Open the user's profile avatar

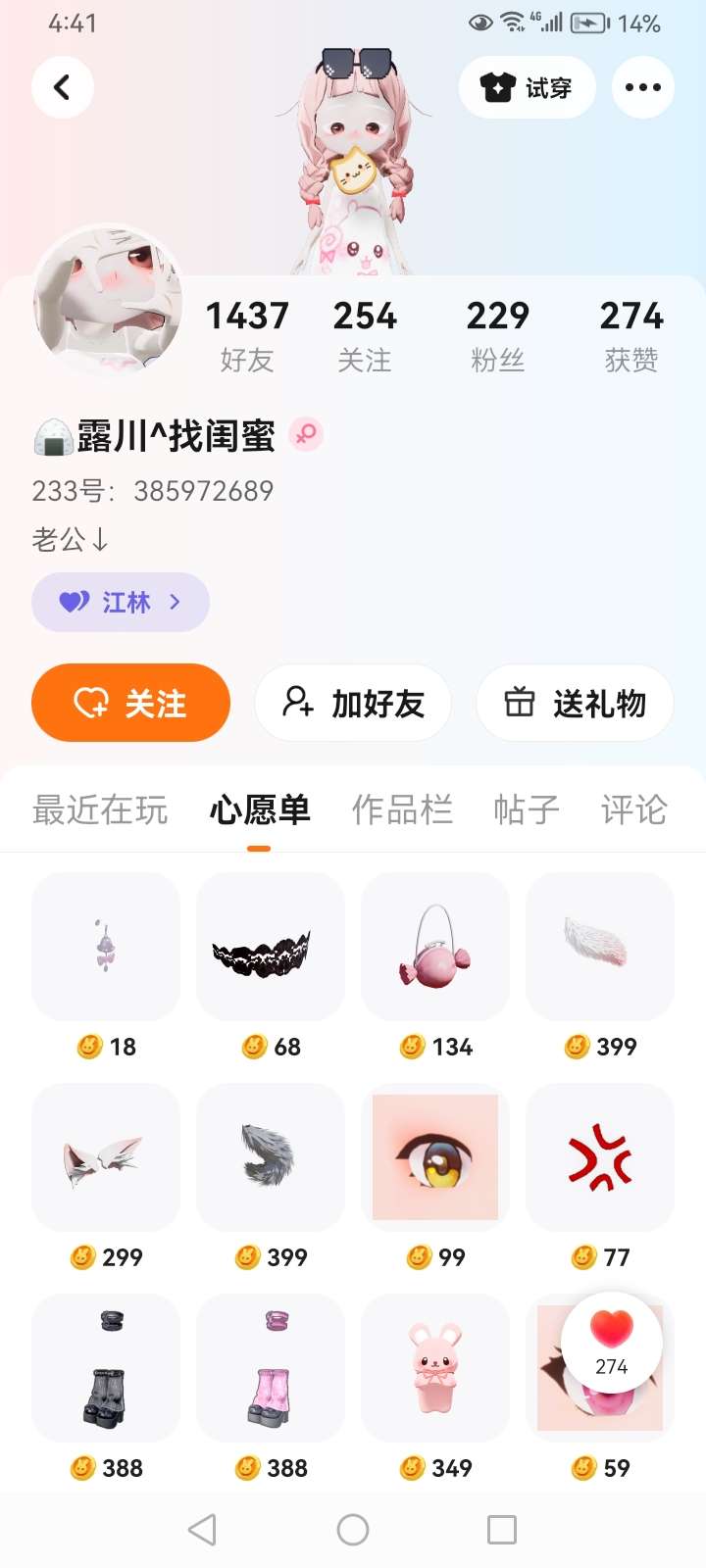pos(108,299)
